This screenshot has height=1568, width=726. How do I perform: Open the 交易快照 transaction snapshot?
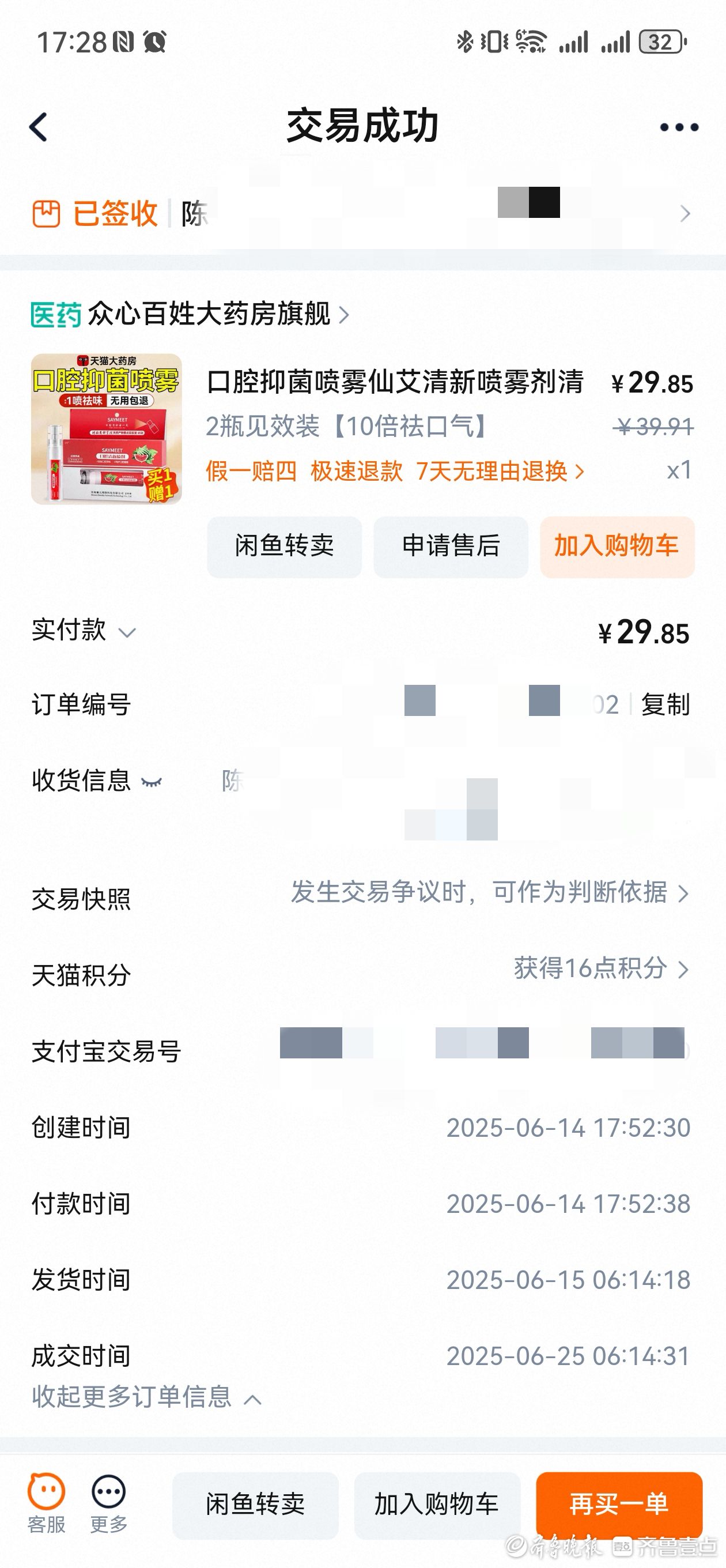(489, 894)
